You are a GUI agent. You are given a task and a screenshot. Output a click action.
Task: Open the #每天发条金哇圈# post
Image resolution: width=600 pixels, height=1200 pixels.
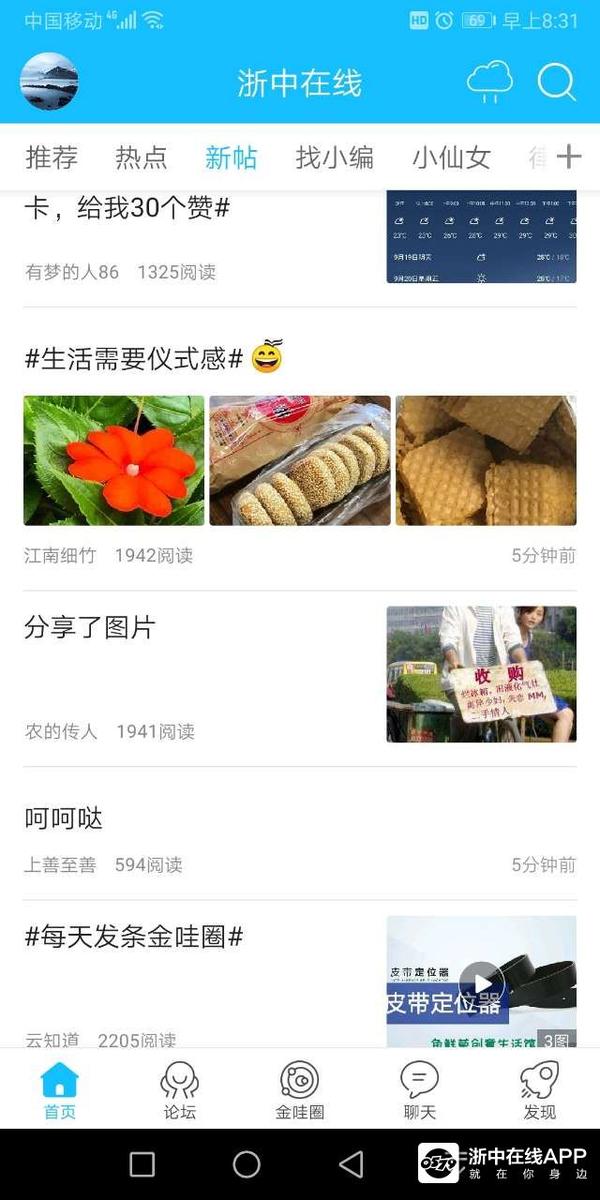click(134, 937)
